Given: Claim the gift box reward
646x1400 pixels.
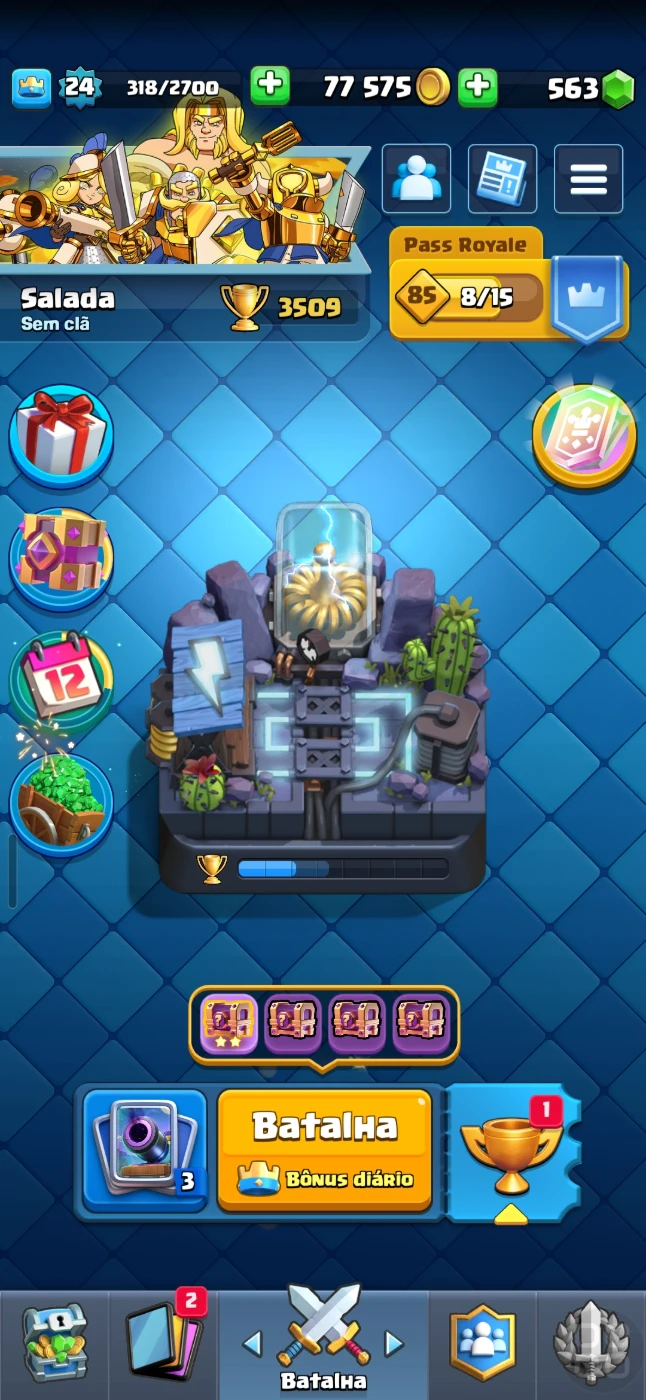Looking at the screenshot, I should click(61, 436).
